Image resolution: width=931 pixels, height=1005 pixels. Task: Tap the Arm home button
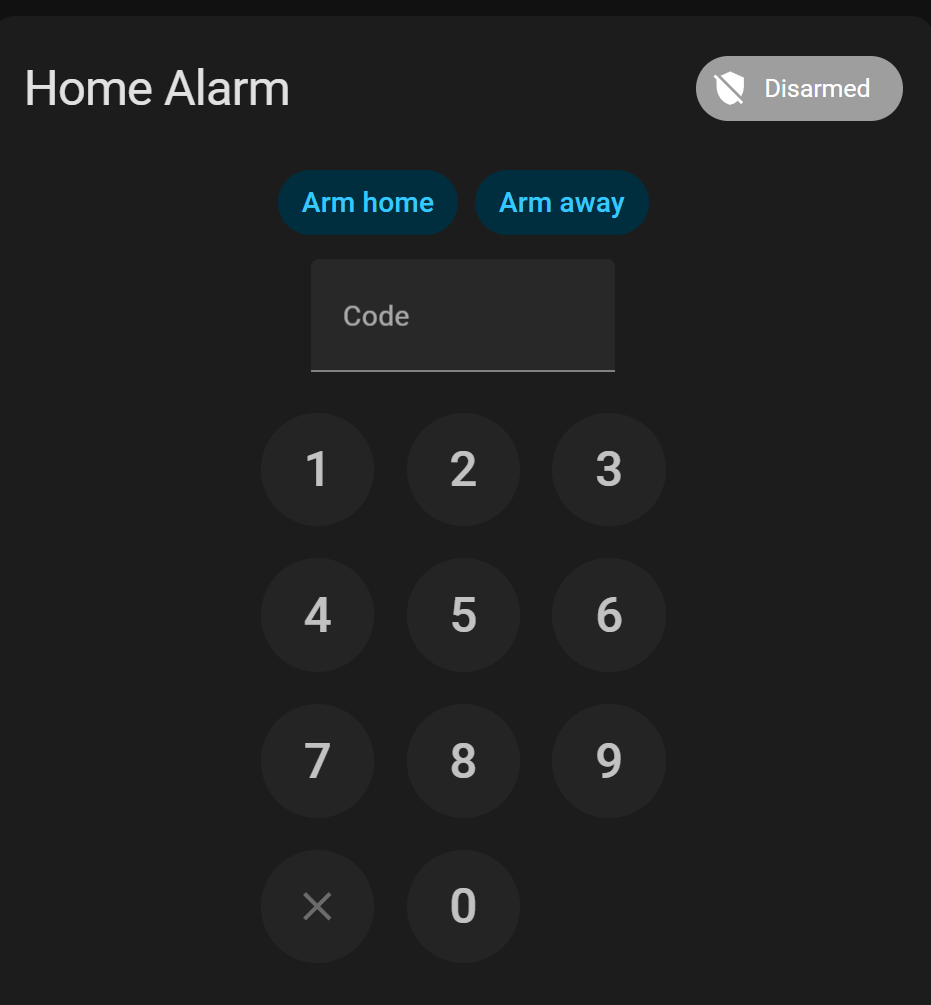click(x=368, y=203)
